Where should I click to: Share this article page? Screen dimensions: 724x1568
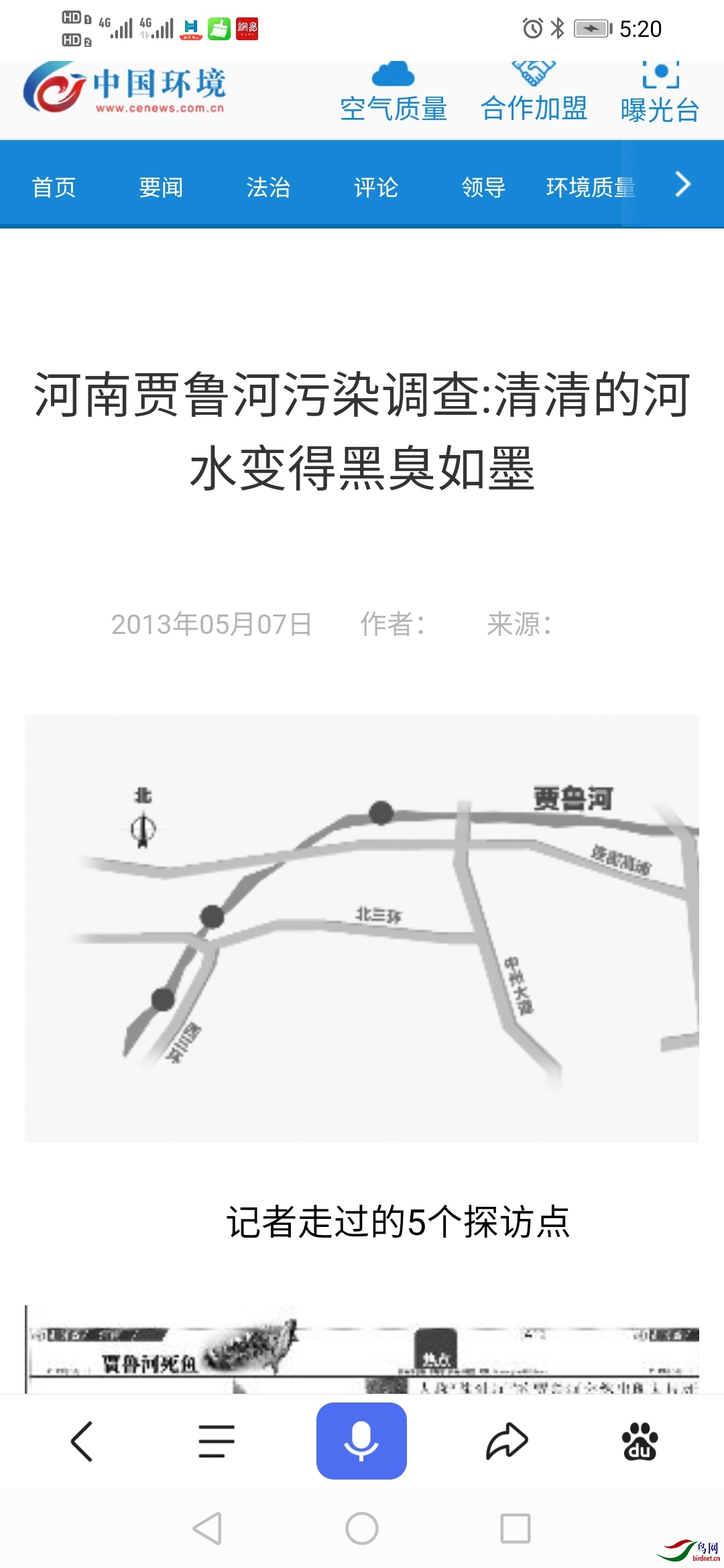pyautogui.click(x=507, y=1441)
